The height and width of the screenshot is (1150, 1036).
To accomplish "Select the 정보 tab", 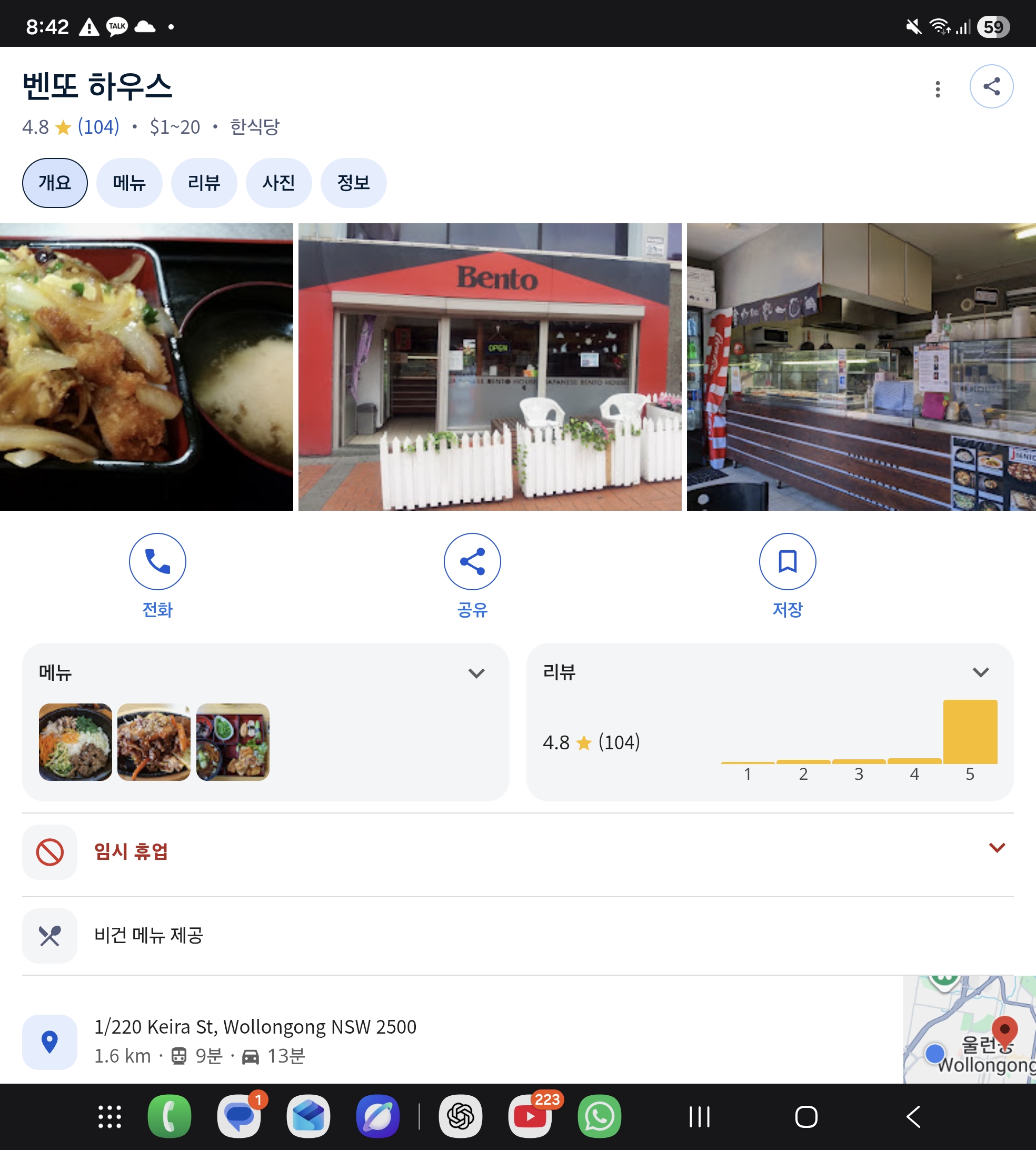I will (353, 183).
